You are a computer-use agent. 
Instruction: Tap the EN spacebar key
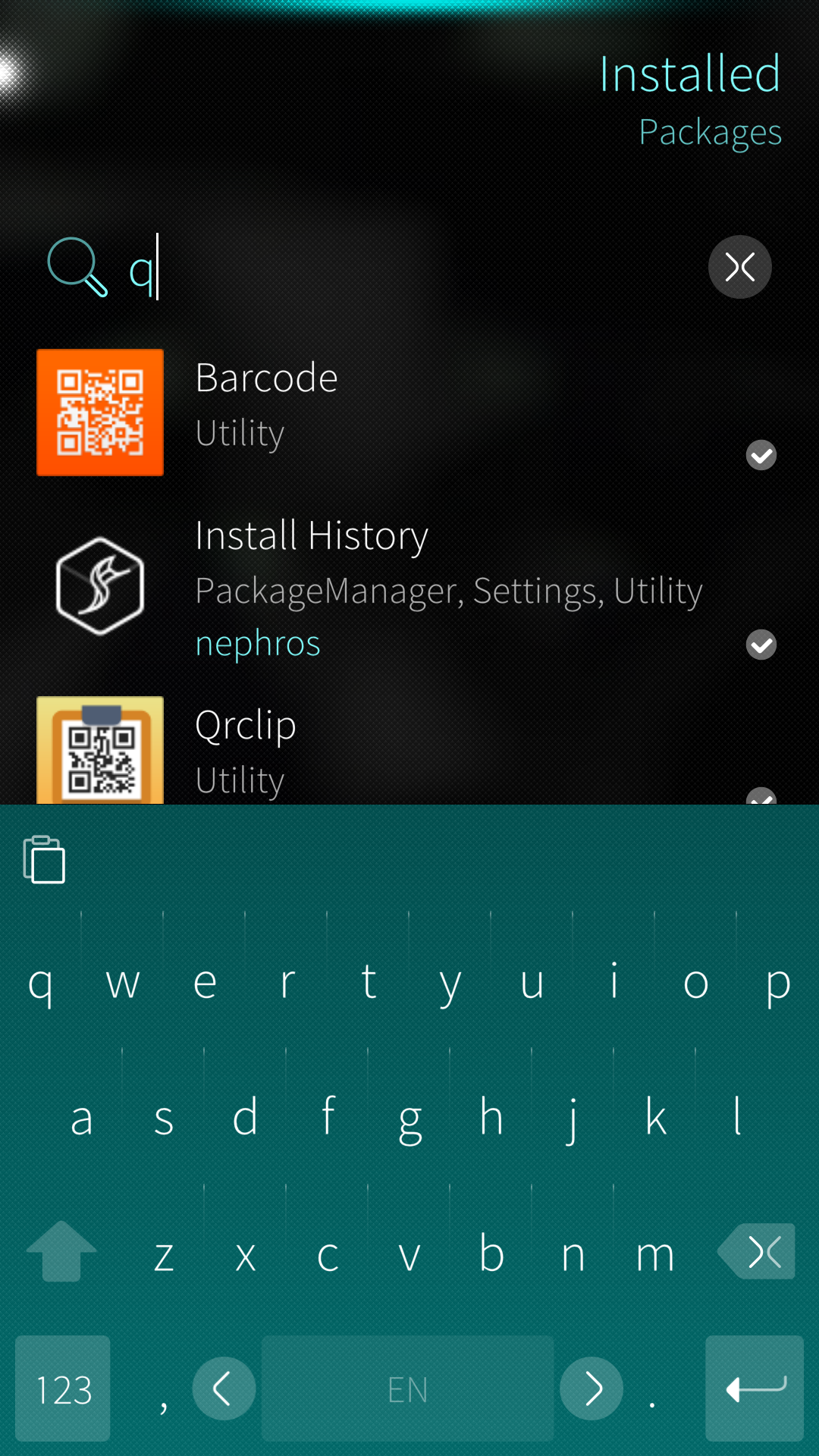point(407,1389)
